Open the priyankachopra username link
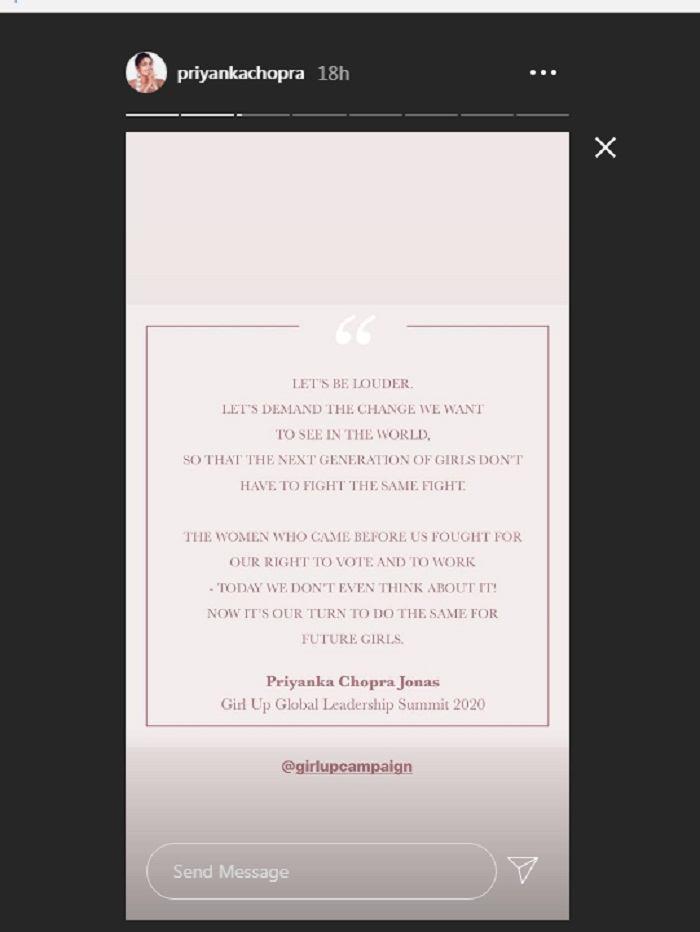This screenshot has height=932, width=700. (240, 74)
